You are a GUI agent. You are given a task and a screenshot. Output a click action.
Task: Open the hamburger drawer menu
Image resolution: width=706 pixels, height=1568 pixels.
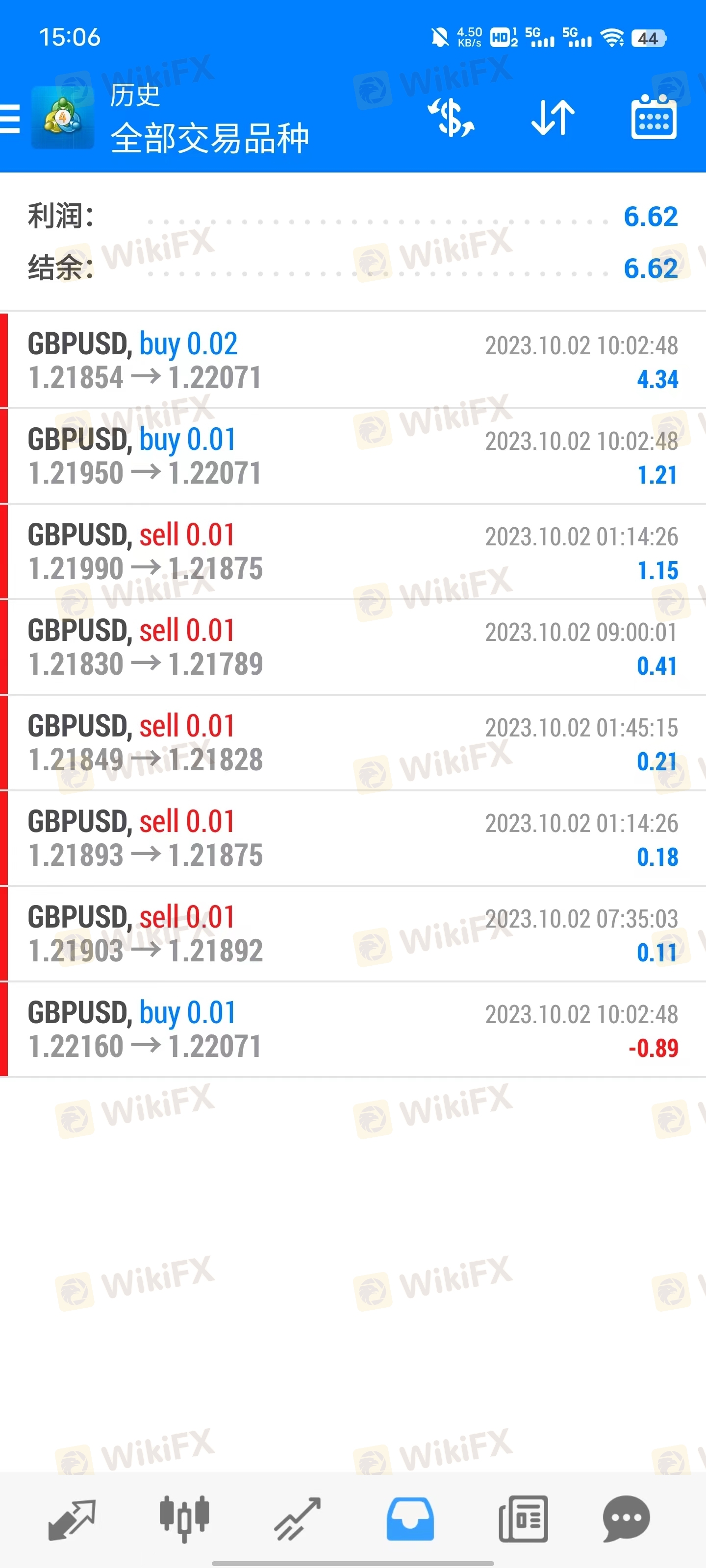click(10, 118)
